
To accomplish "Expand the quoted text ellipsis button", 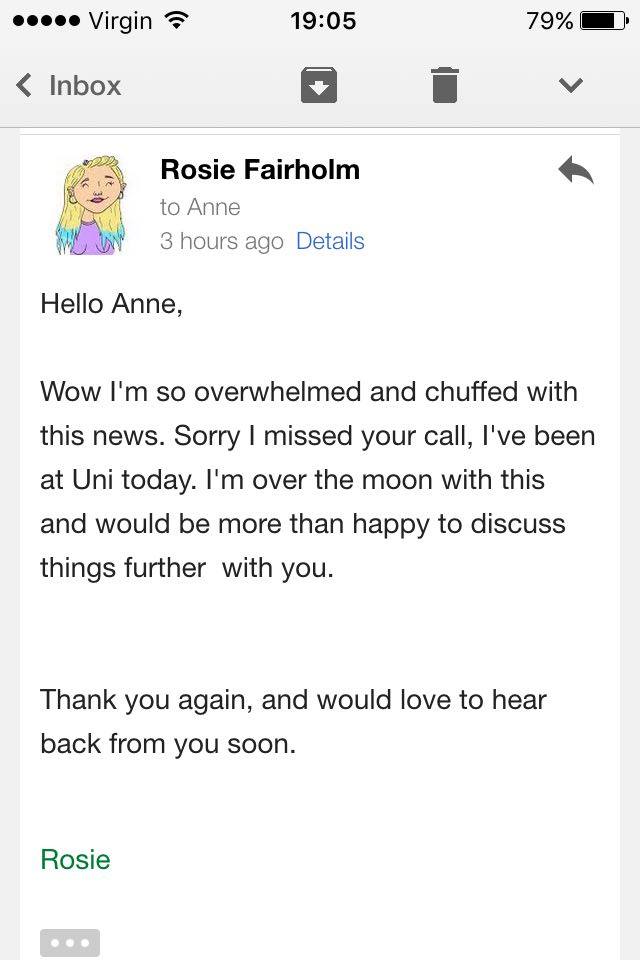I will pos(70,943).
